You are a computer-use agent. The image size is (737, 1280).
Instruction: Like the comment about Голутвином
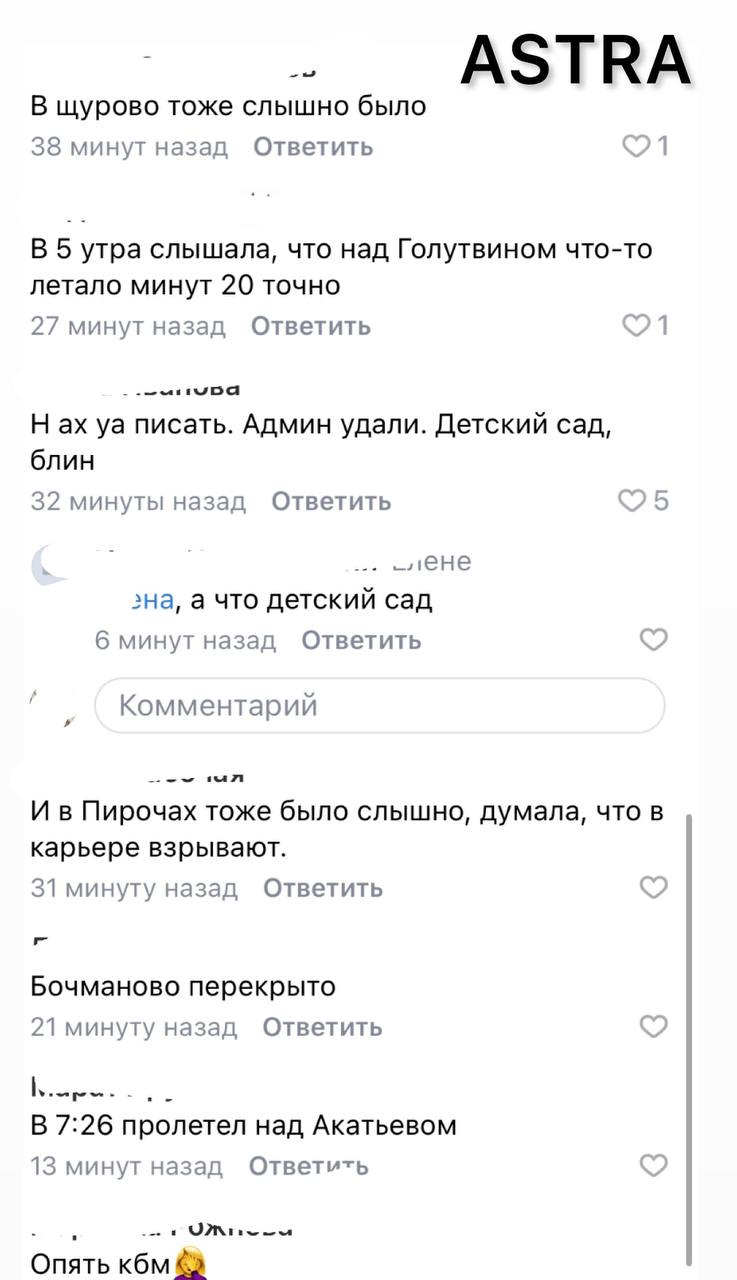click(x=636, y=326)
